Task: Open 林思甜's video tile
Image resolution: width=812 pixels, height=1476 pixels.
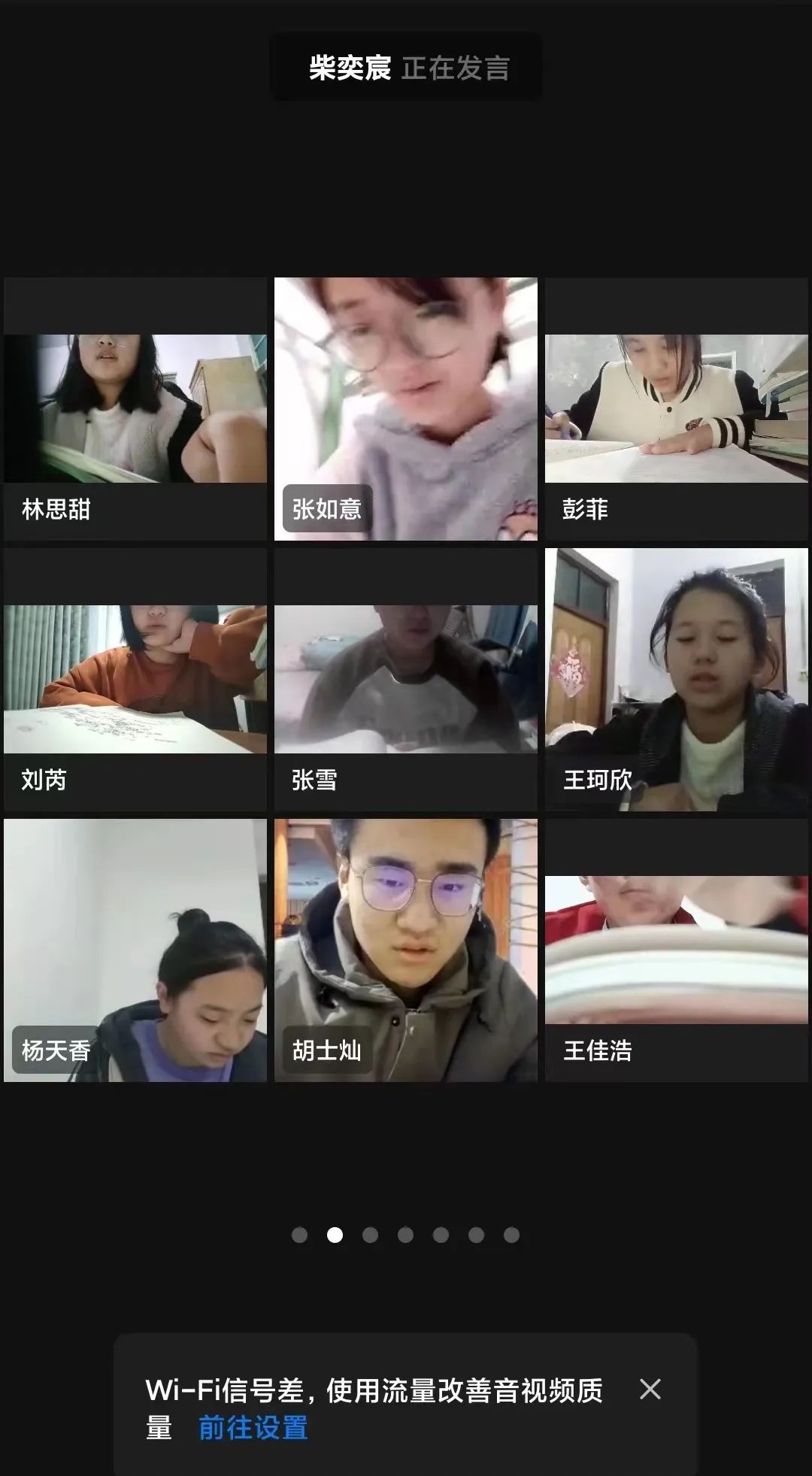Action: pyautogui.click(x=135, y=409)
